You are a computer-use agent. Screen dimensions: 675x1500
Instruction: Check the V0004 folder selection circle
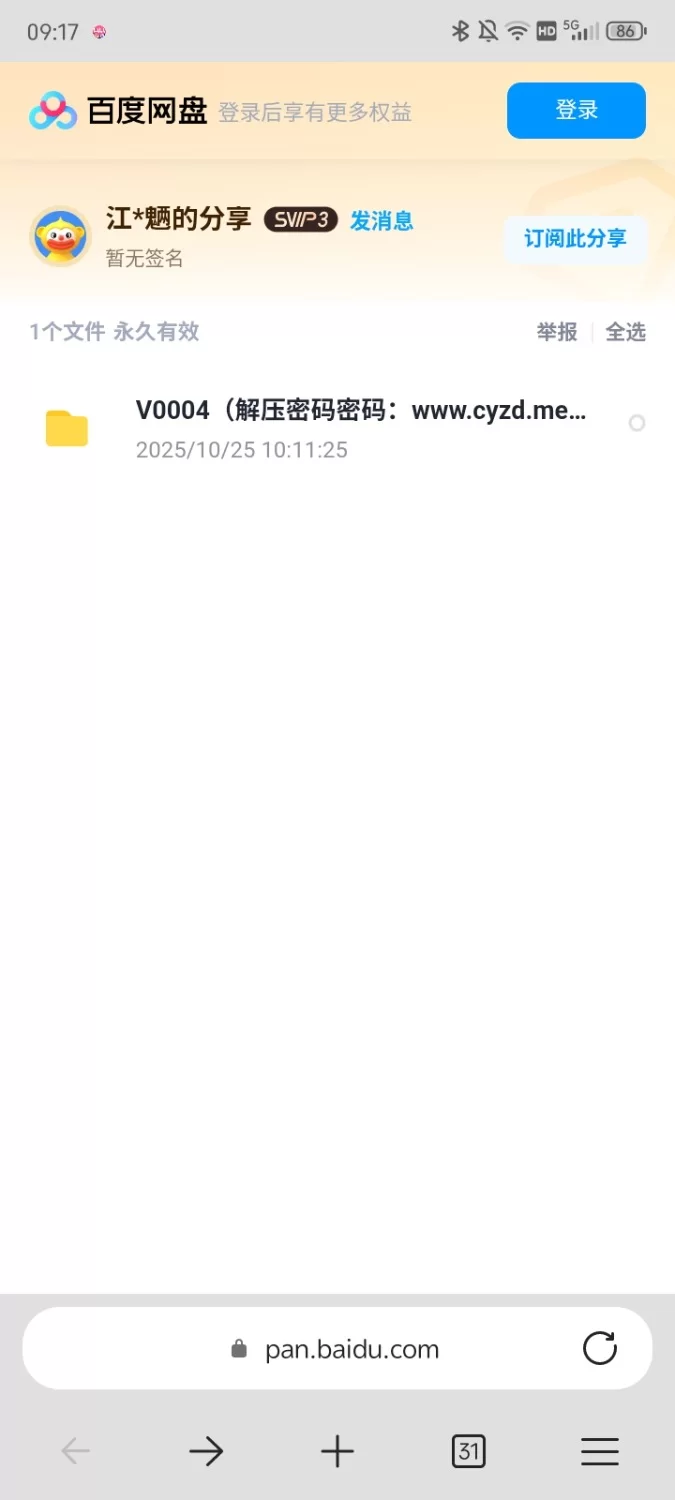pyautogui.click(x=637, y=424)
